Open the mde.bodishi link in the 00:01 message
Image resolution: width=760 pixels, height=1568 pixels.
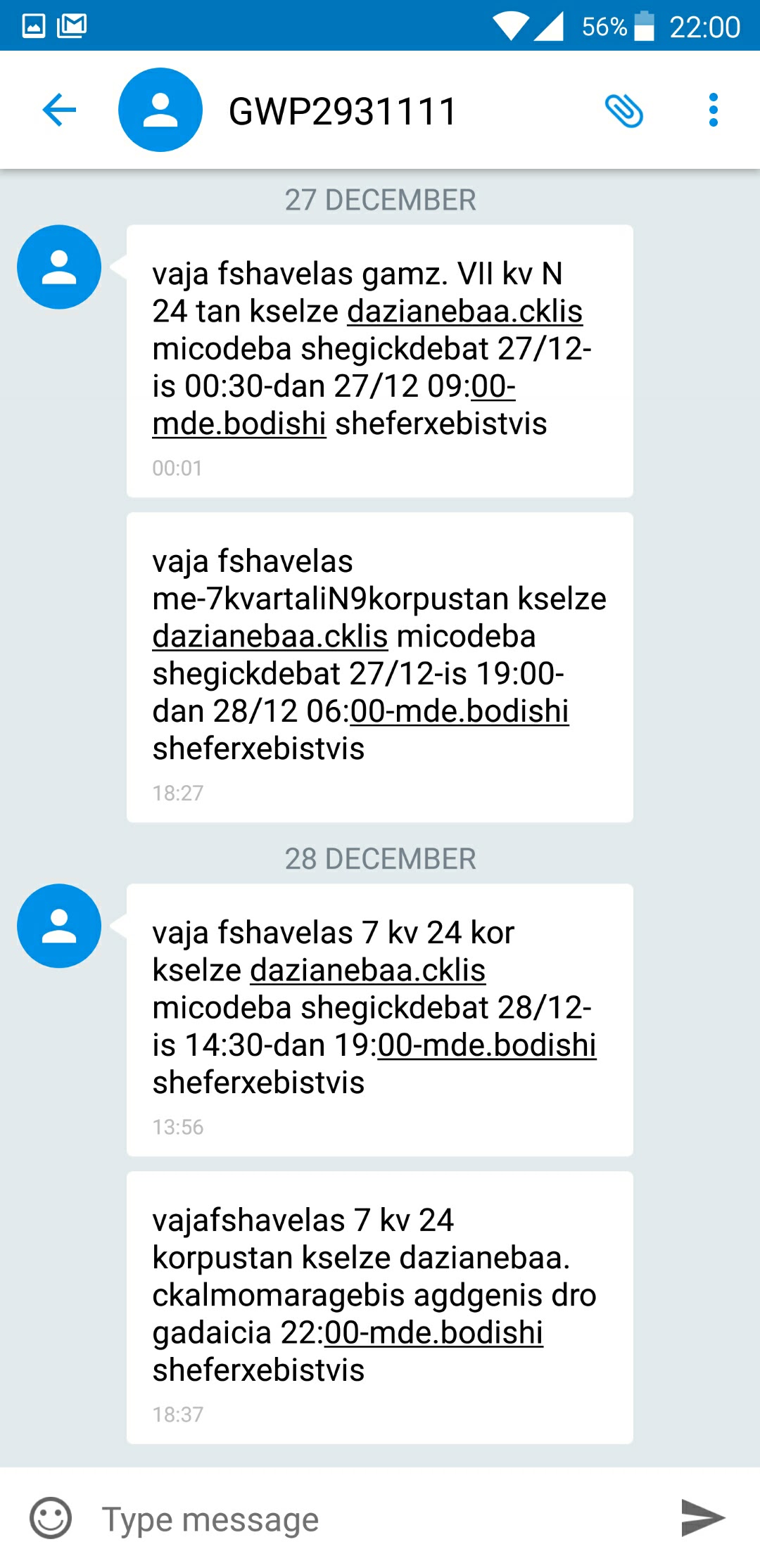[239, 424]
